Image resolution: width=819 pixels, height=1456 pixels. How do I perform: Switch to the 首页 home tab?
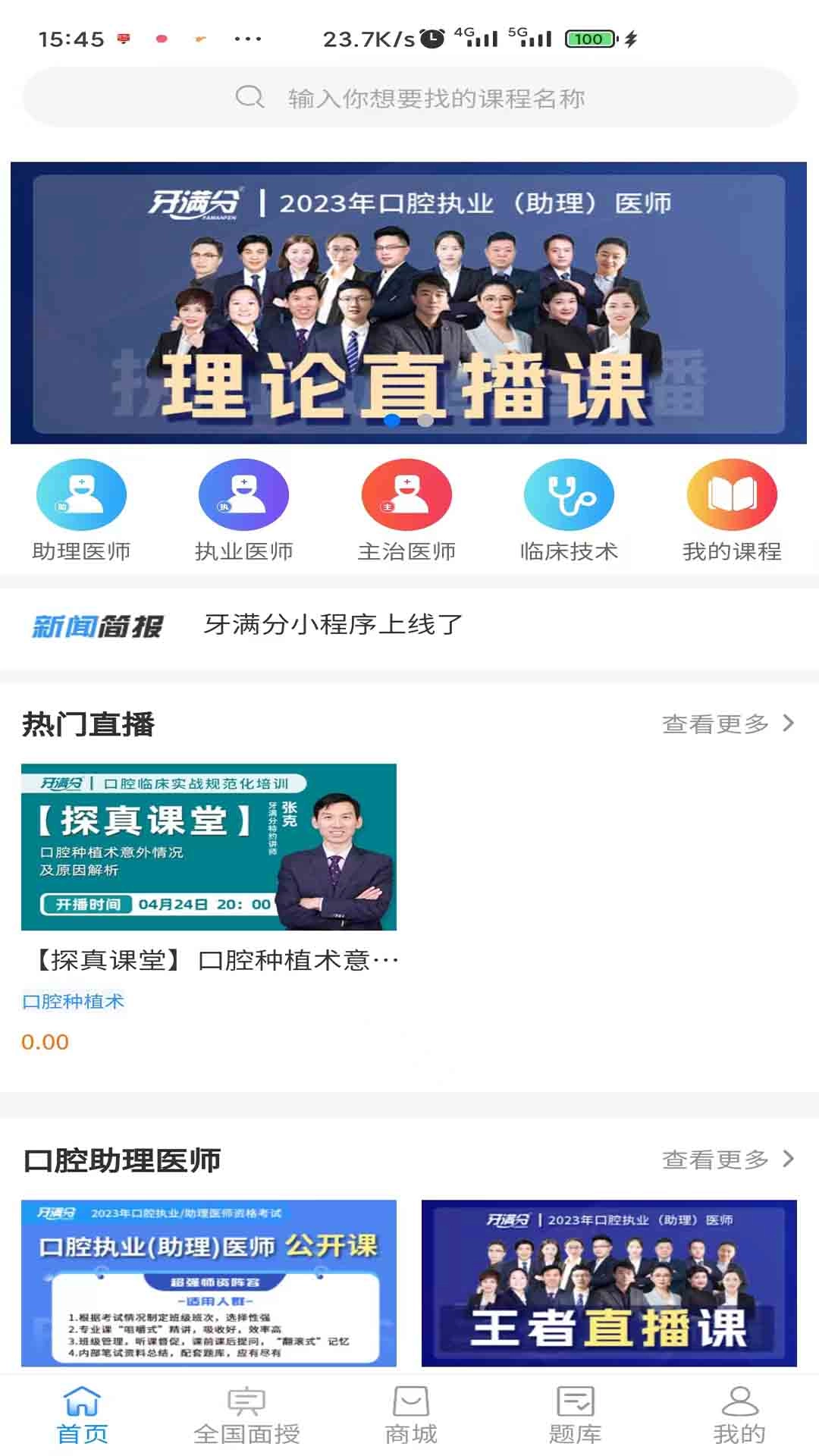point(81,1417)
